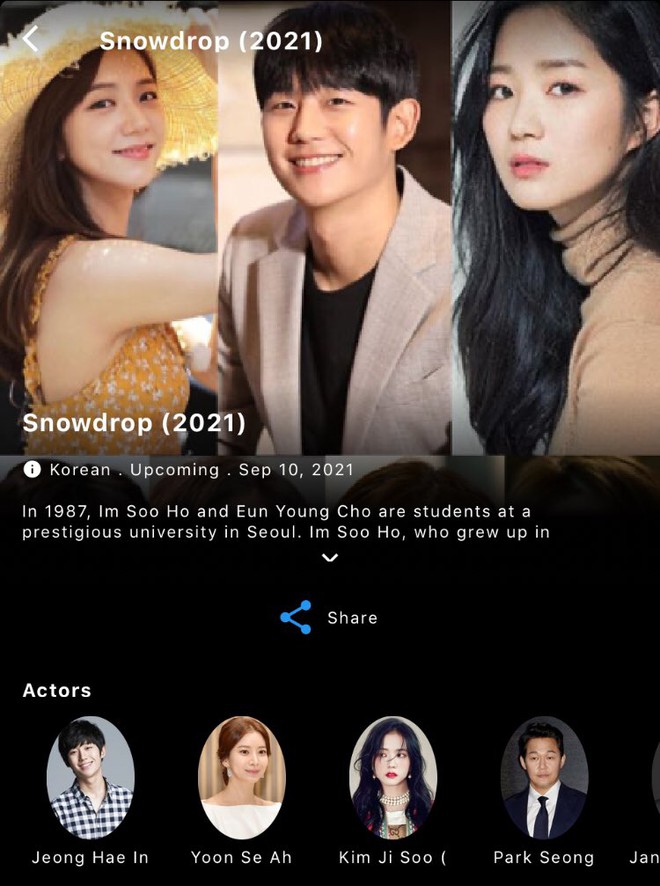Open Park Seong's actor page
Screen dimensions: 660x886
click(x=544, y=777)
